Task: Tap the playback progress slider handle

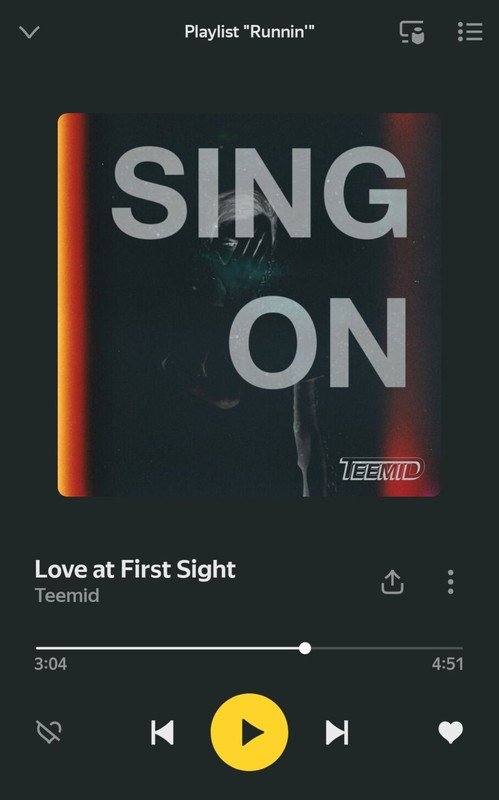Action: point(305,648)
